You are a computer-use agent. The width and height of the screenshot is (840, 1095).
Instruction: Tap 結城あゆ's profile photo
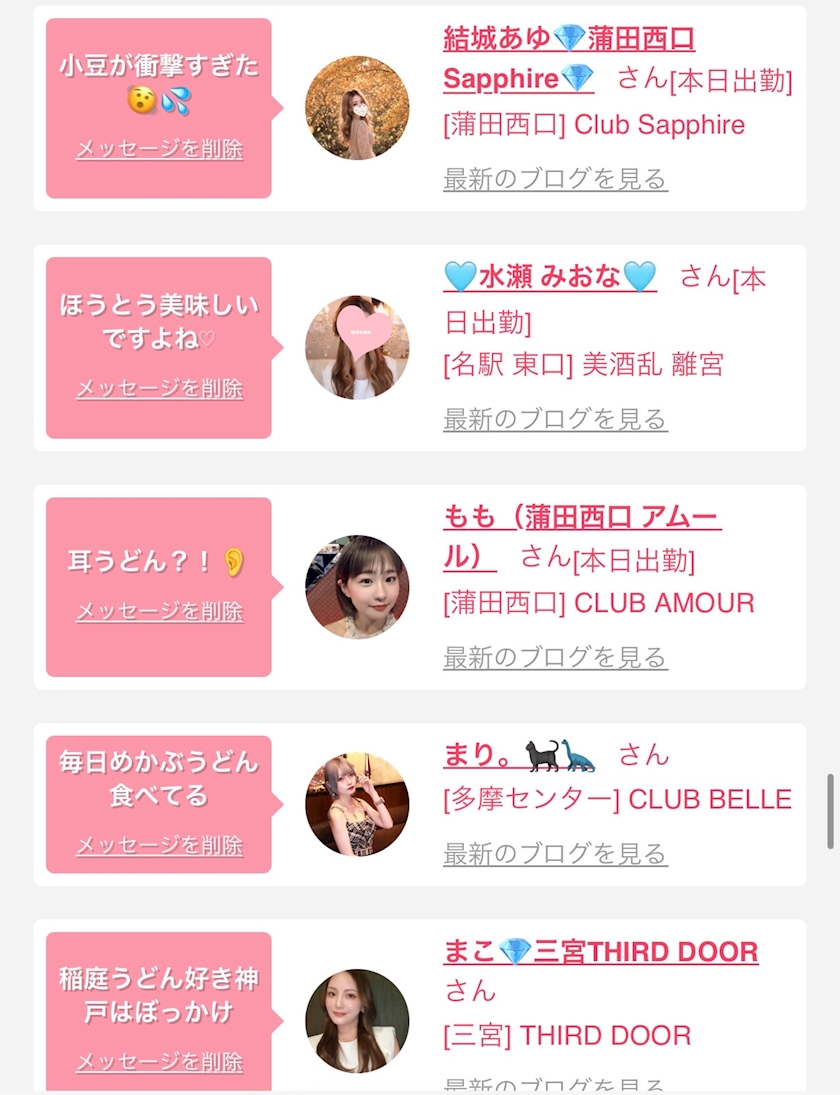[357, 108]
